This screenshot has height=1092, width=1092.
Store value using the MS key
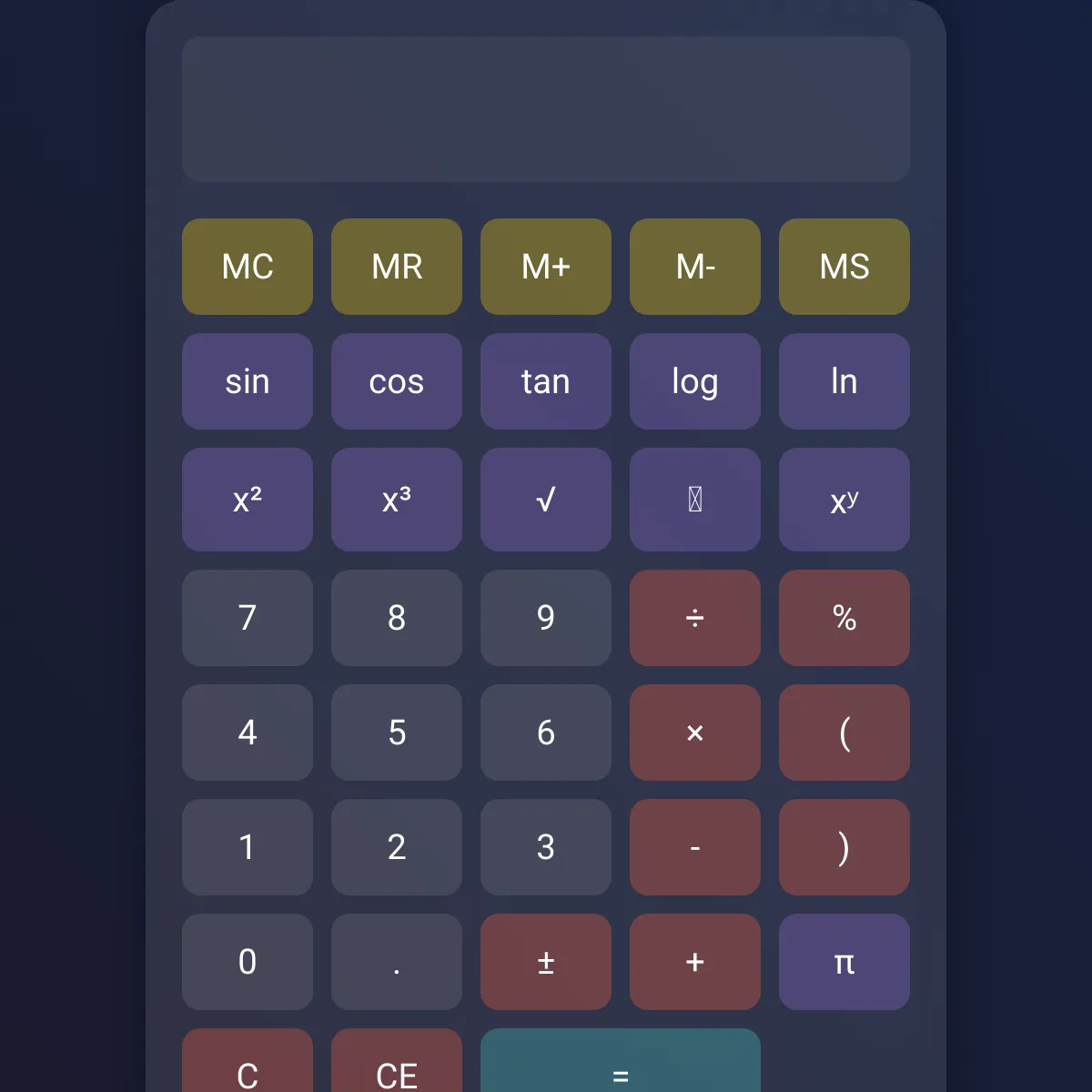844,267
